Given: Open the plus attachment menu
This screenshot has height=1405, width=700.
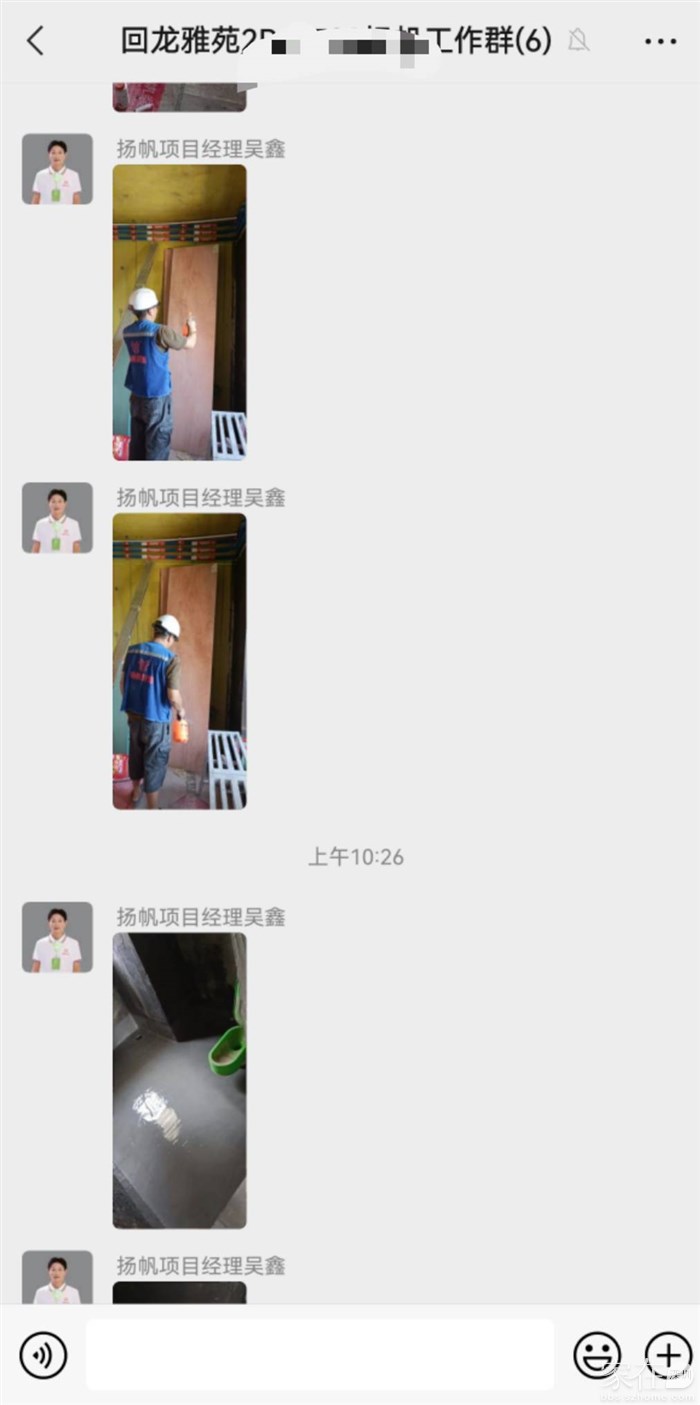Looking at the screenshot, I should click(668, 1355).
